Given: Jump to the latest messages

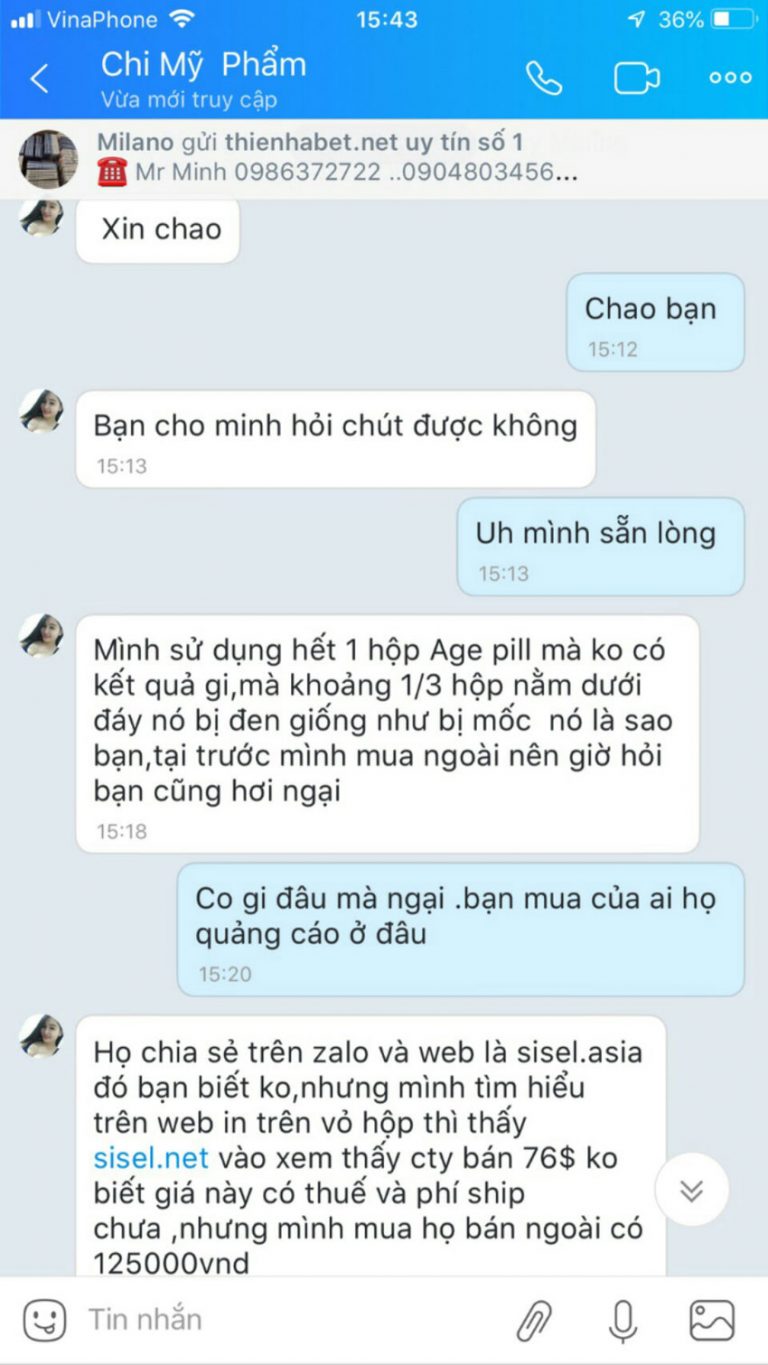Looking at the screenshot, I should coord(691,1190).
